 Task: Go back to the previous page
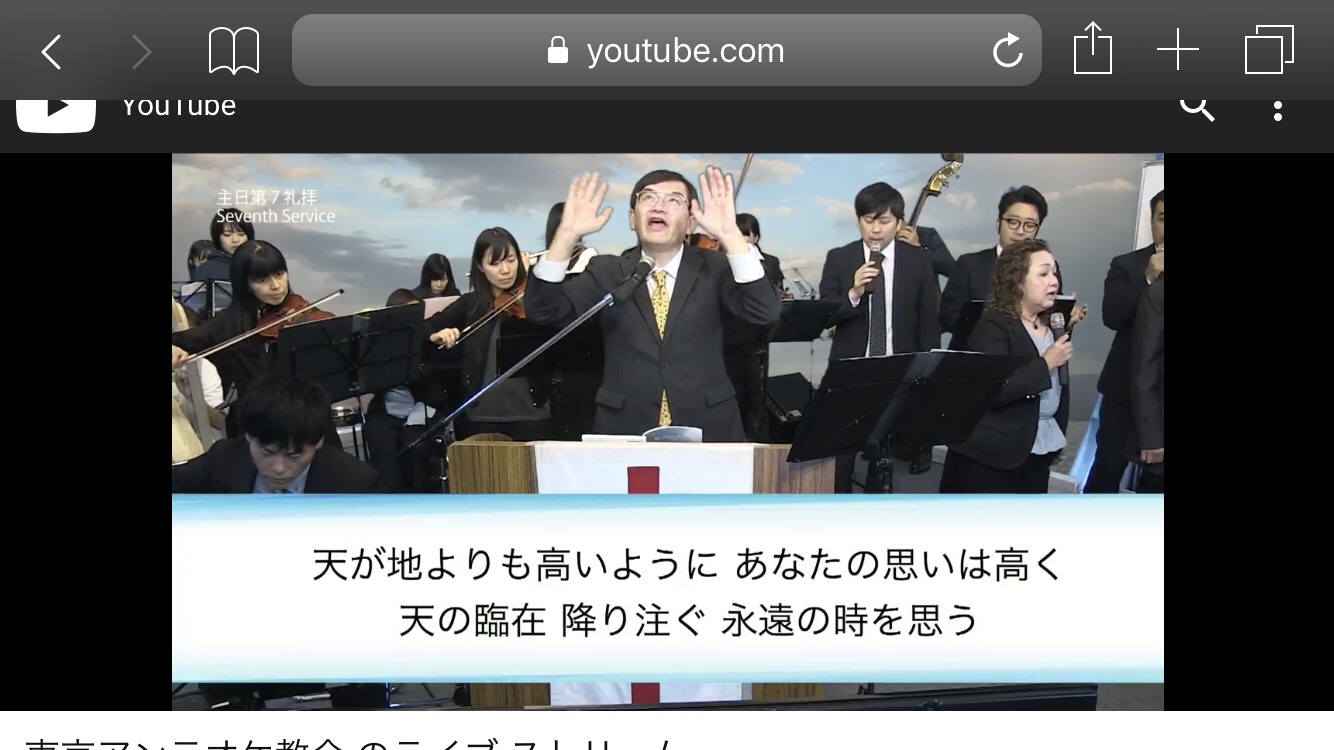[52, 51]
